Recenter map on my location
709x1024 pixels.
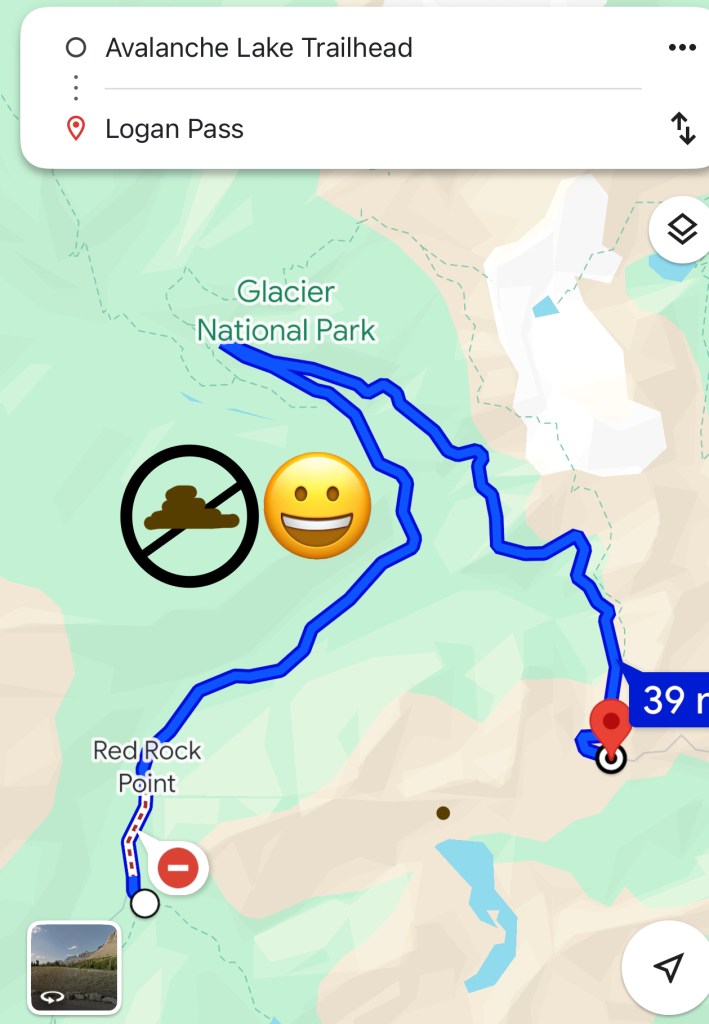click(x=668, y=966)
